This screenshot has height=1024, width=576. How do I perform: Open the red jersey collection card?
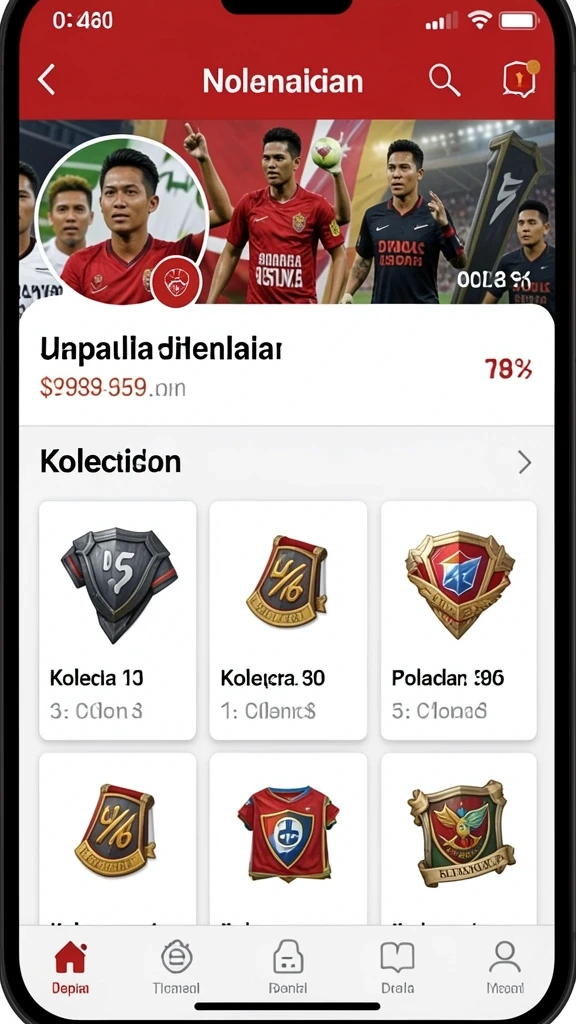point(288,839)
